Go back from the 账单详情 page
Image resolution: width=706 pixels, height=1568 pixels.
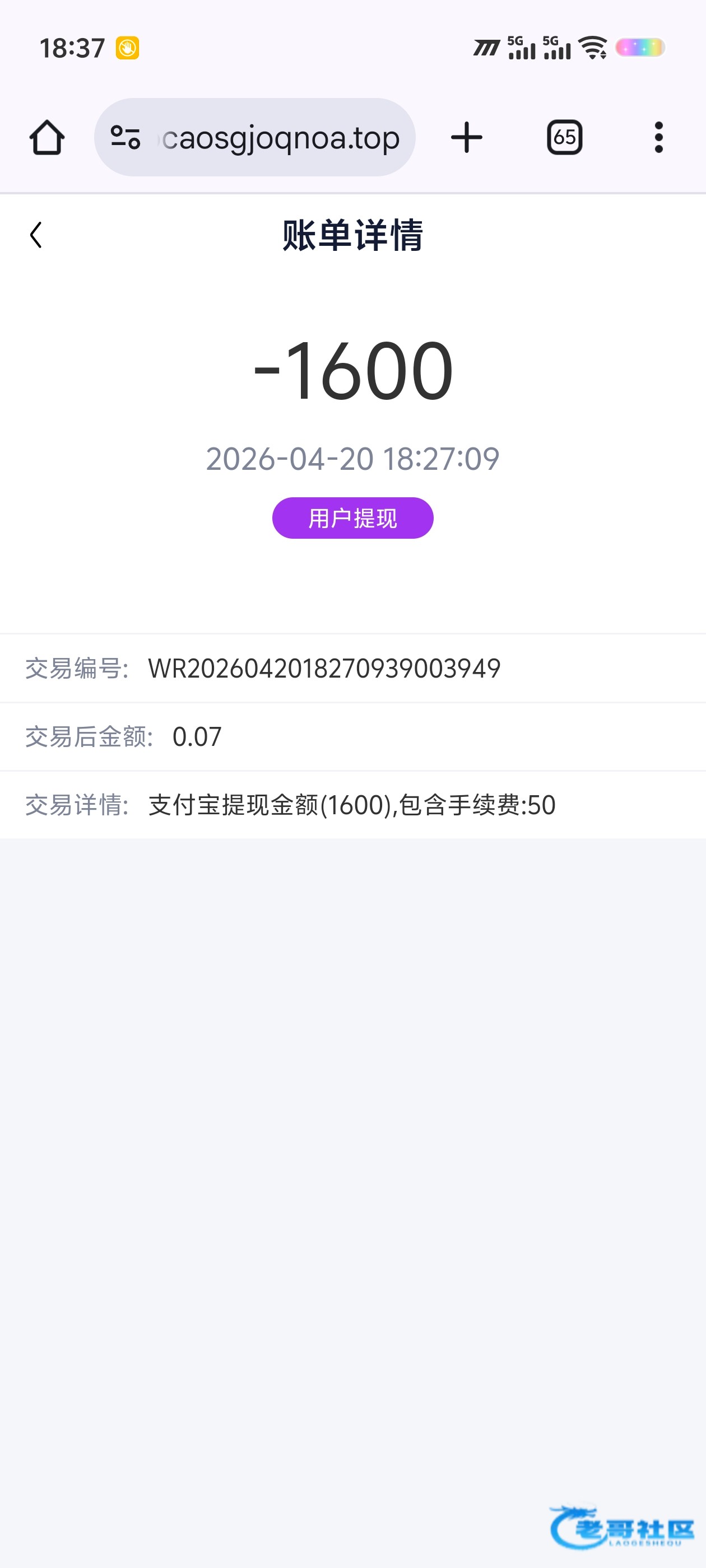(x=36, y=235)
